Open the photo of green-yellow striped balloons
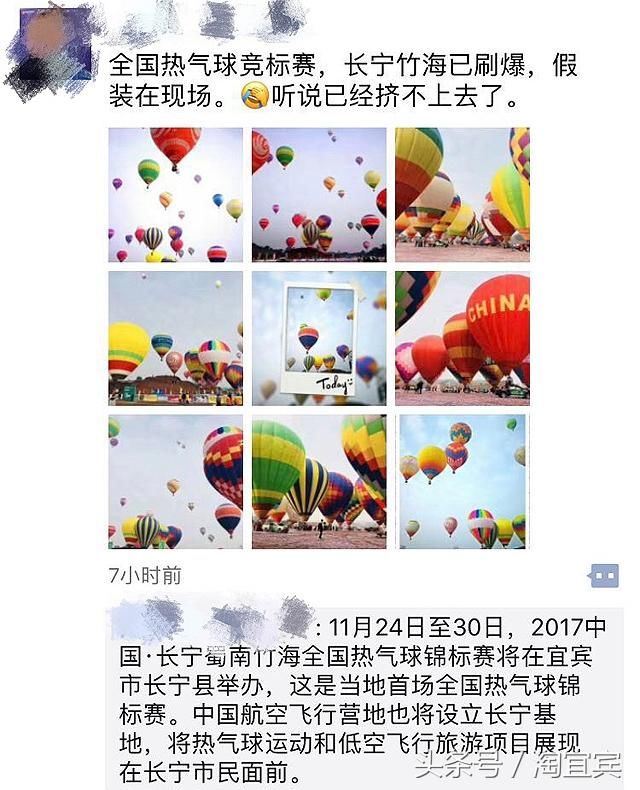Screen dimensions: 640x790 pyautogui.click(x=319, y=481)
